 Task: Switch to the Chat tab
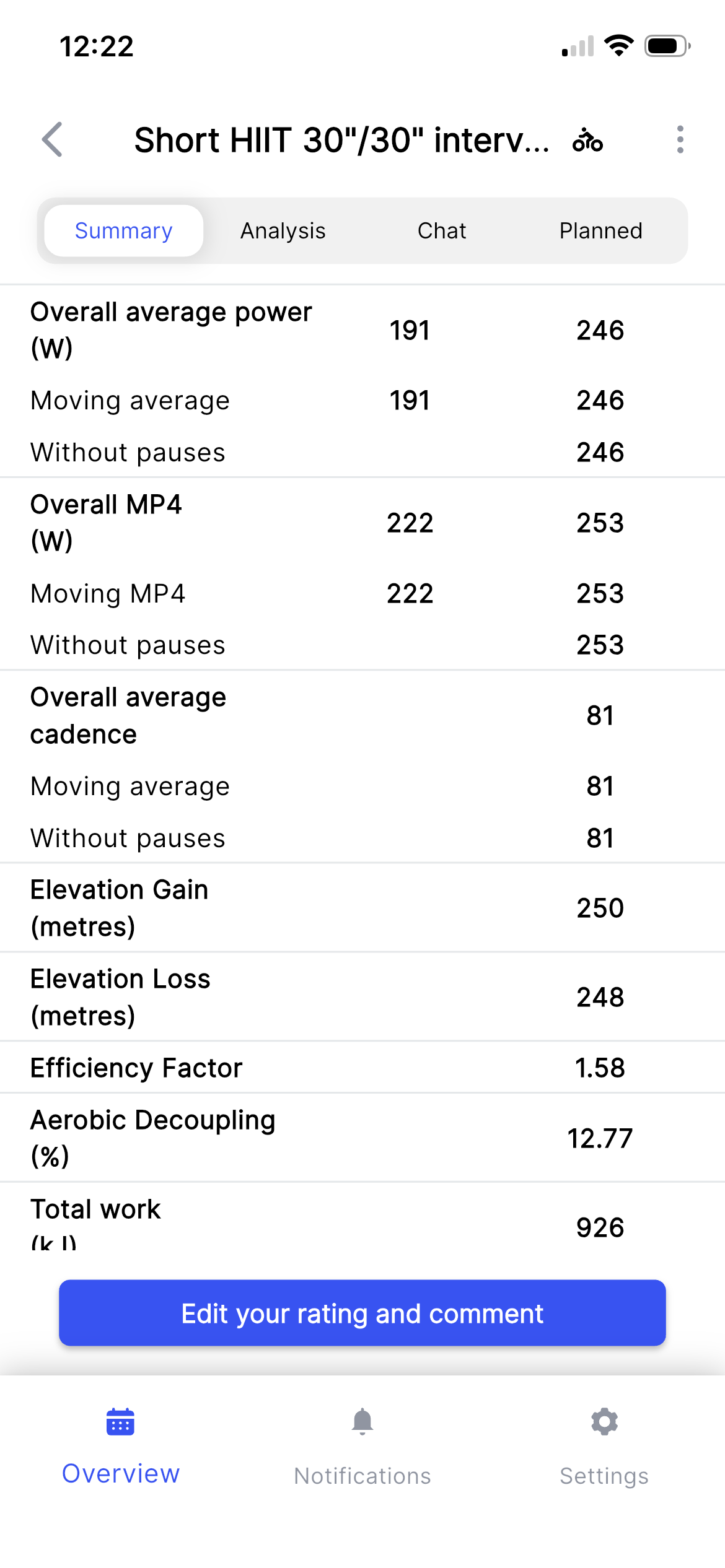pyautogui.click(x=442, y=231)
